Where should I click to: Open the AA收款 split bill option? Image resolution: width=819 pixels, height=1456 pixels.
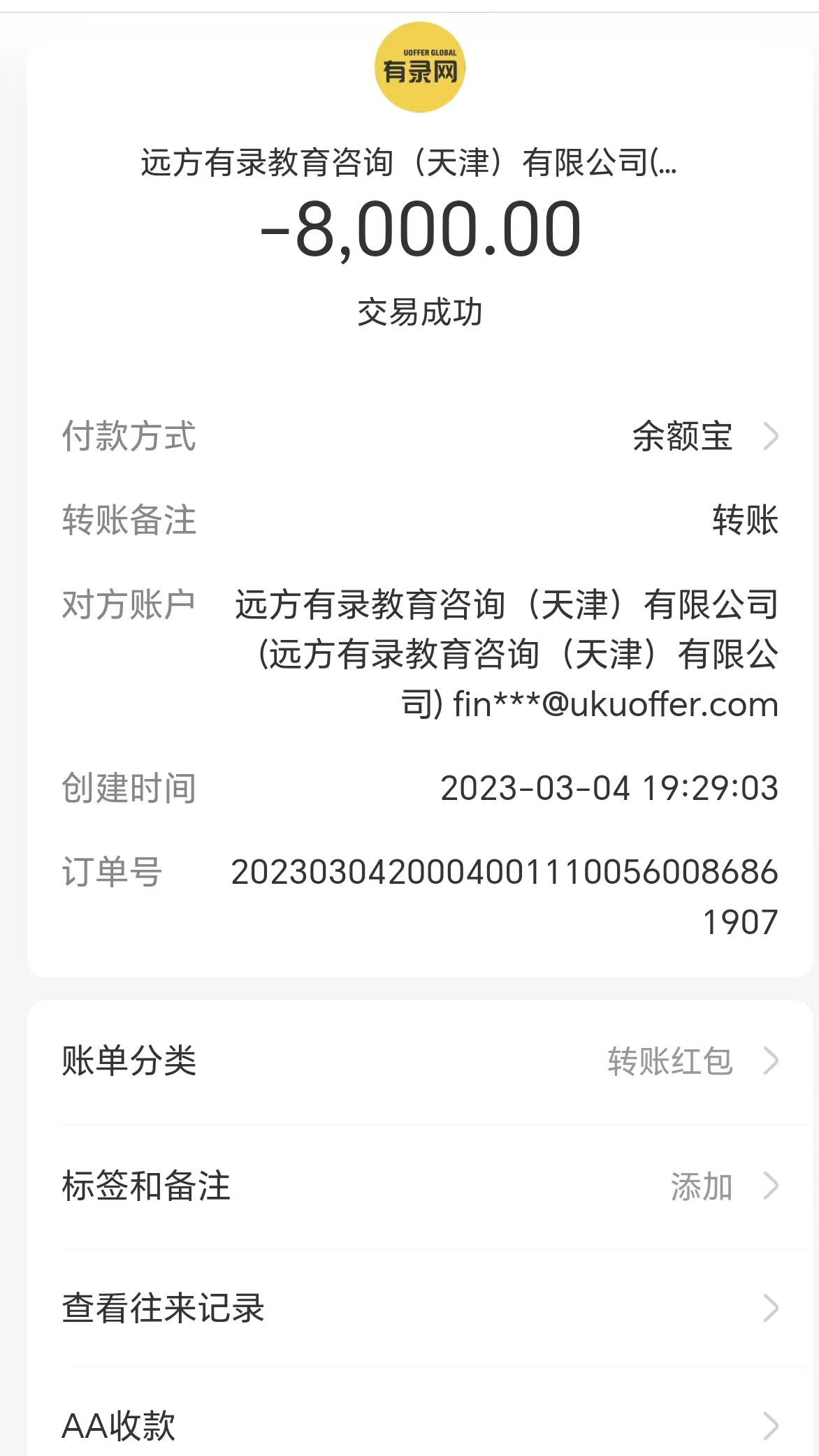point(419,1425)
